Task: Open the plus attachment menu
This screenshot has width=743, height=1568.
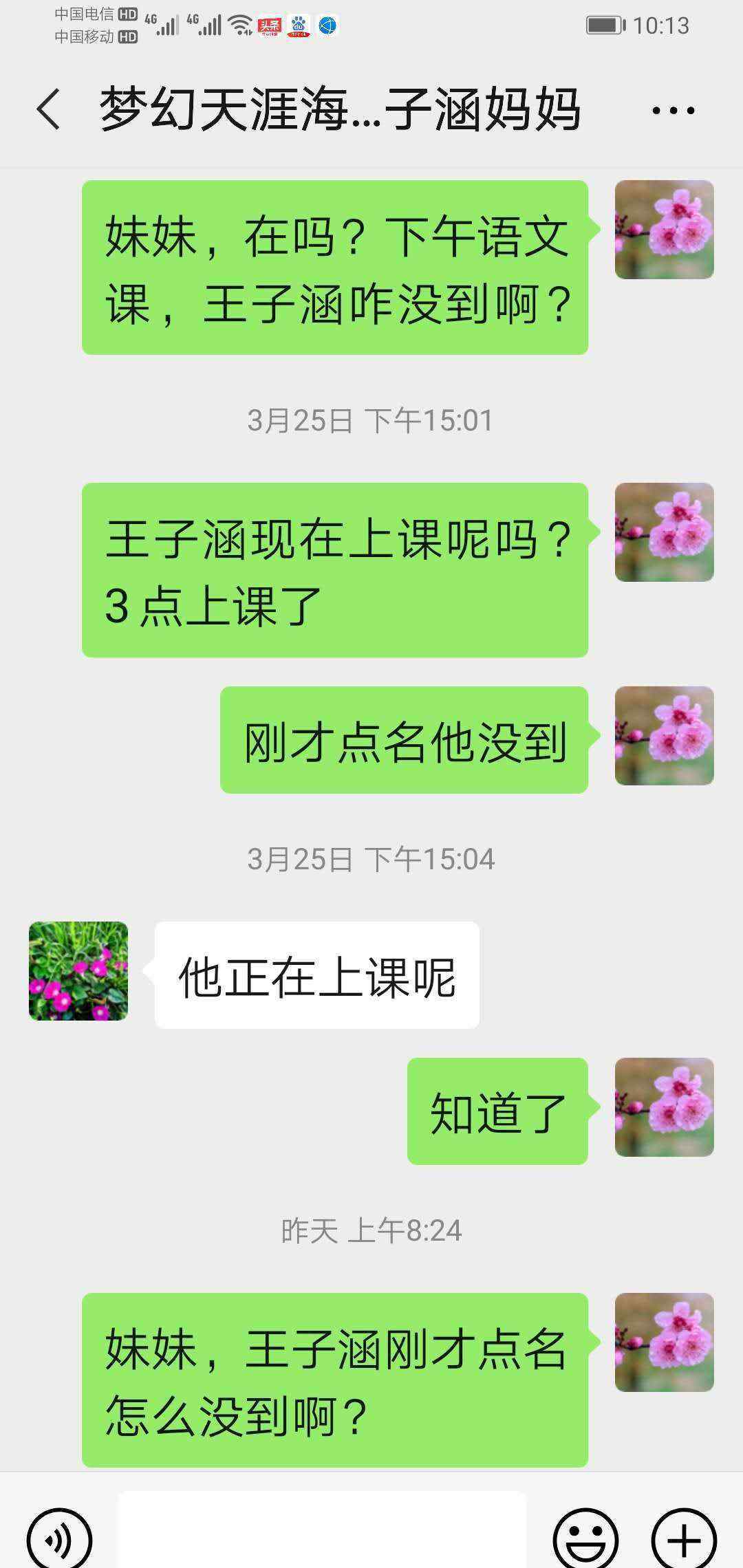Action: coord(684,1539)
